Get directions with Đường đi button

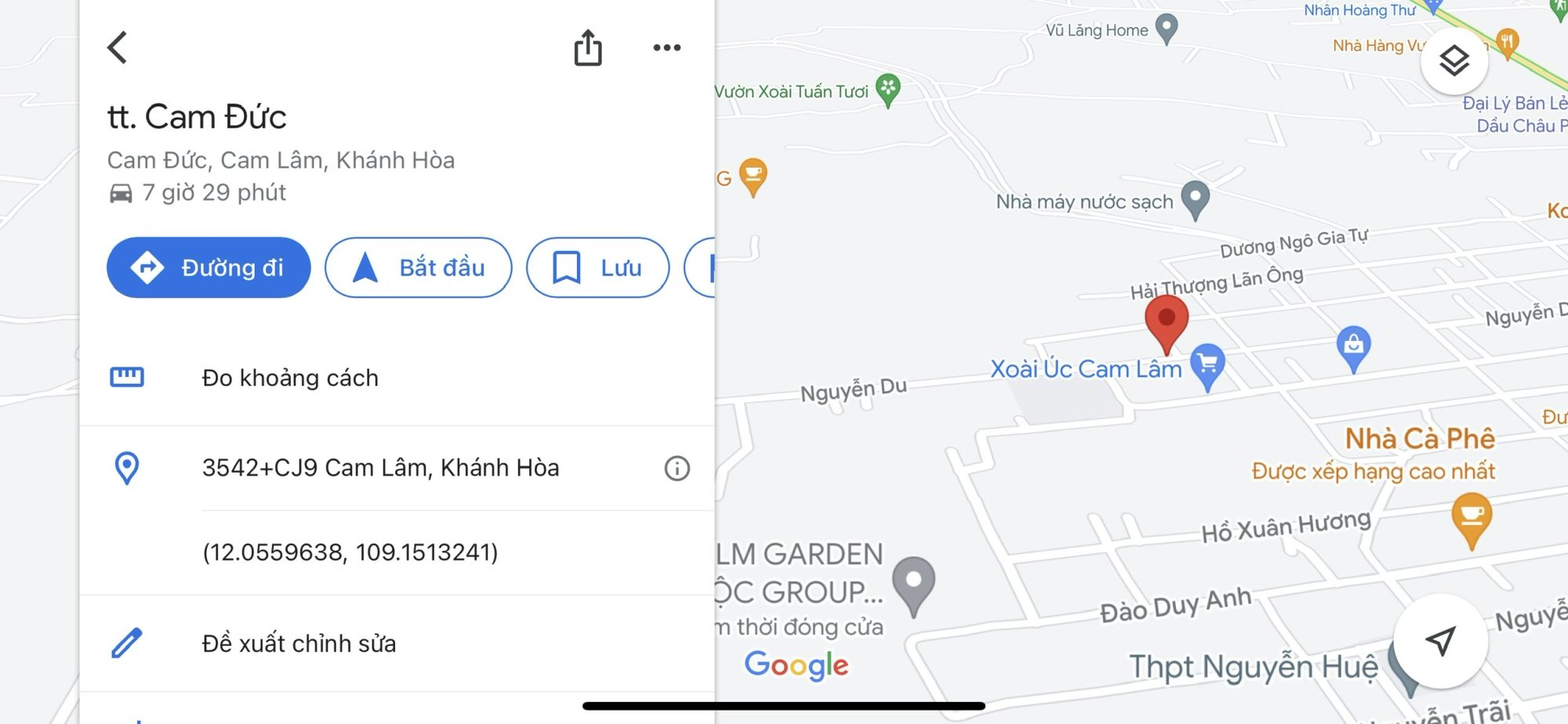tap(209, 268)
